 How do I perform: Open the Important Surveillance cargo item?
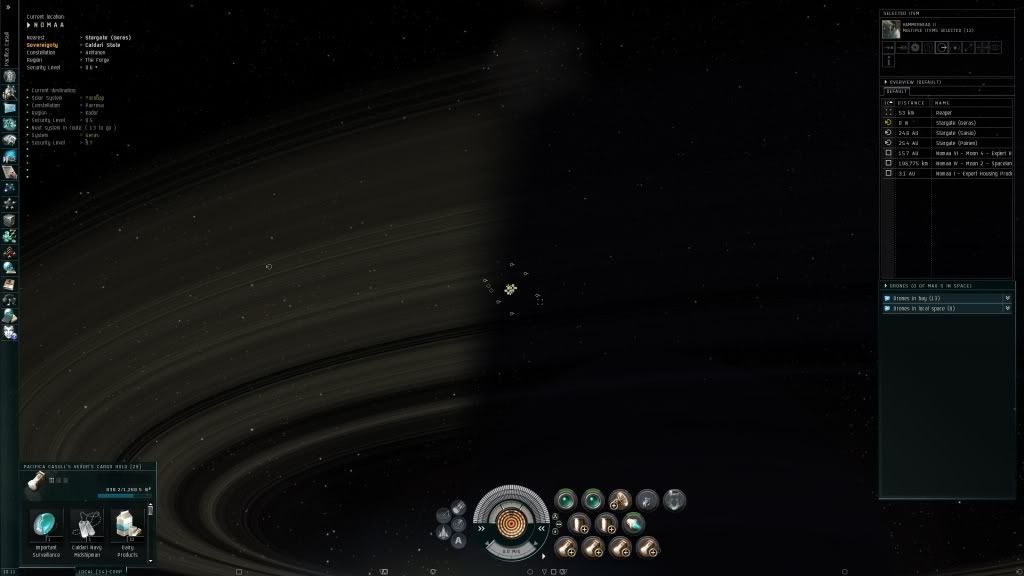(x=45, y=525)
